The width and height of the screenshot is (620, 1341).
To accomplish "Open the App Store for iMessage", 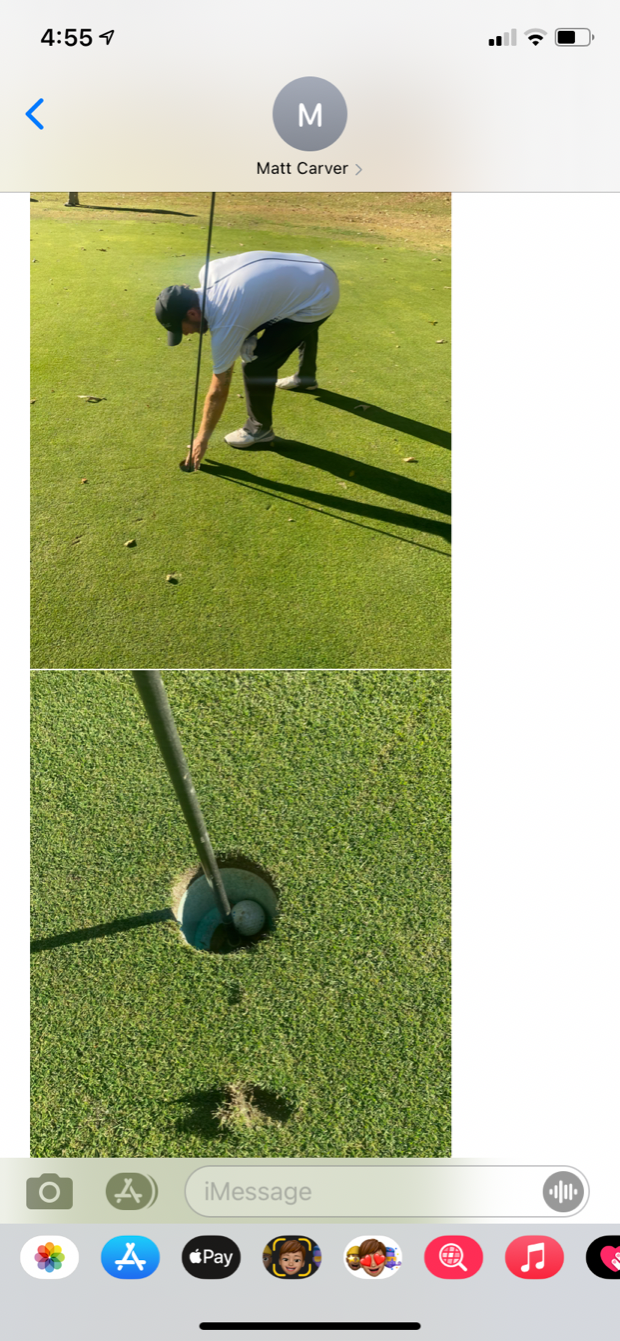I will point(130,1257).
